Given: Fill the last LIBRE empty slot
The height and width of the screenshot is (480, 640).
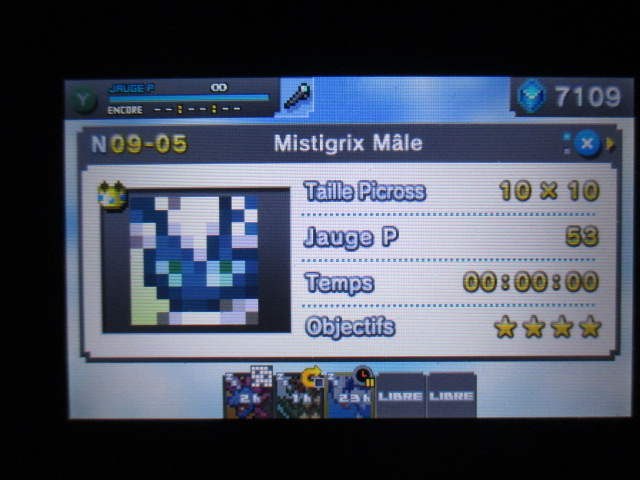Looking at the screenshot, I should pos(451,395).
